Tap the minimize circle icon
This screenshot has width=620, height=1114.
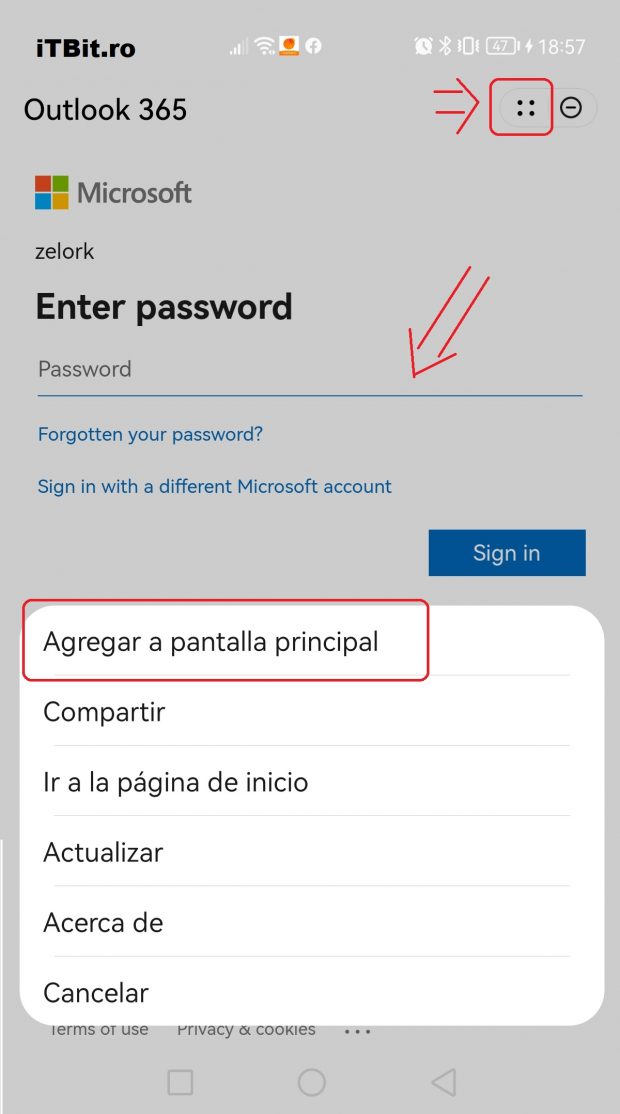[x=571, y=107]
